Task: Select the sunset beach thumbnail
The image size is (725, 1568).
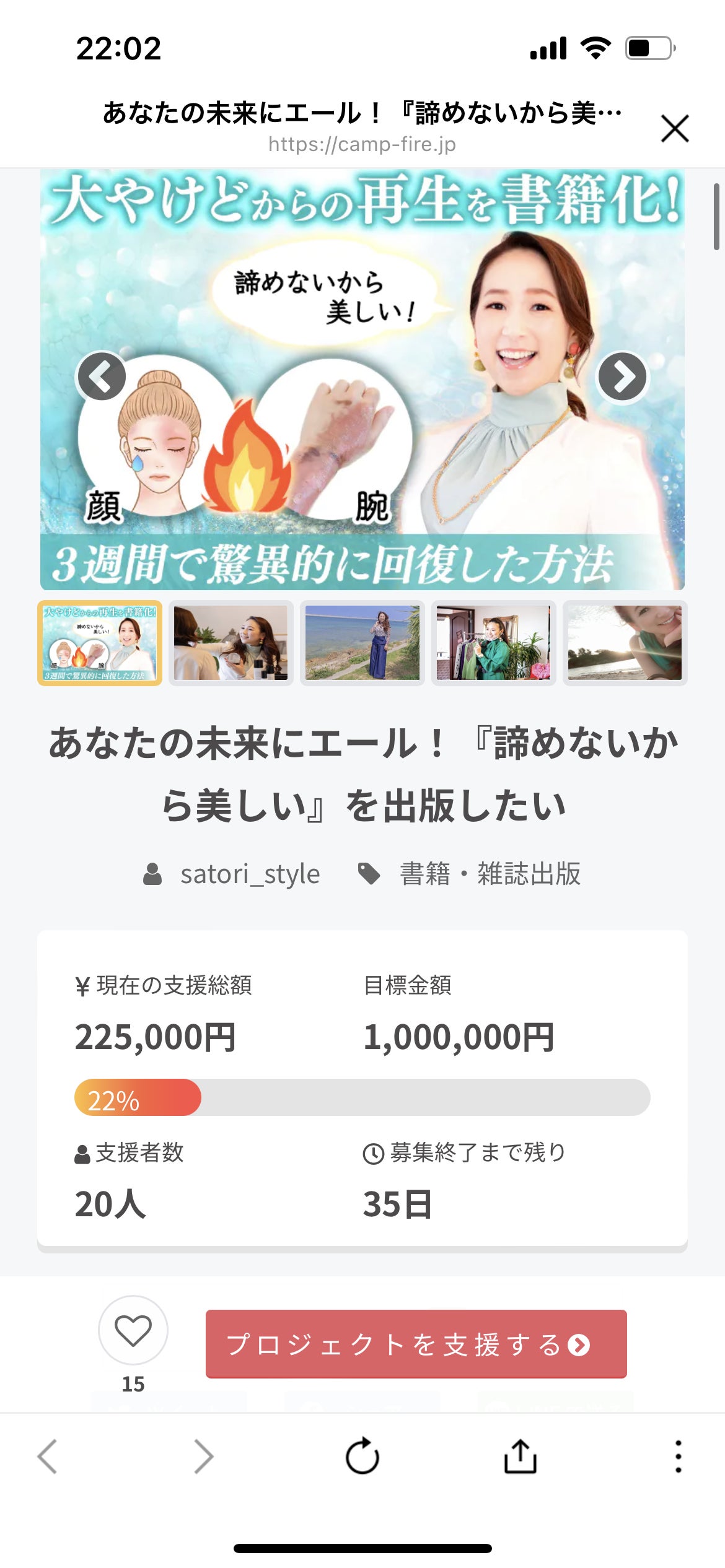Action: (625, 643)
